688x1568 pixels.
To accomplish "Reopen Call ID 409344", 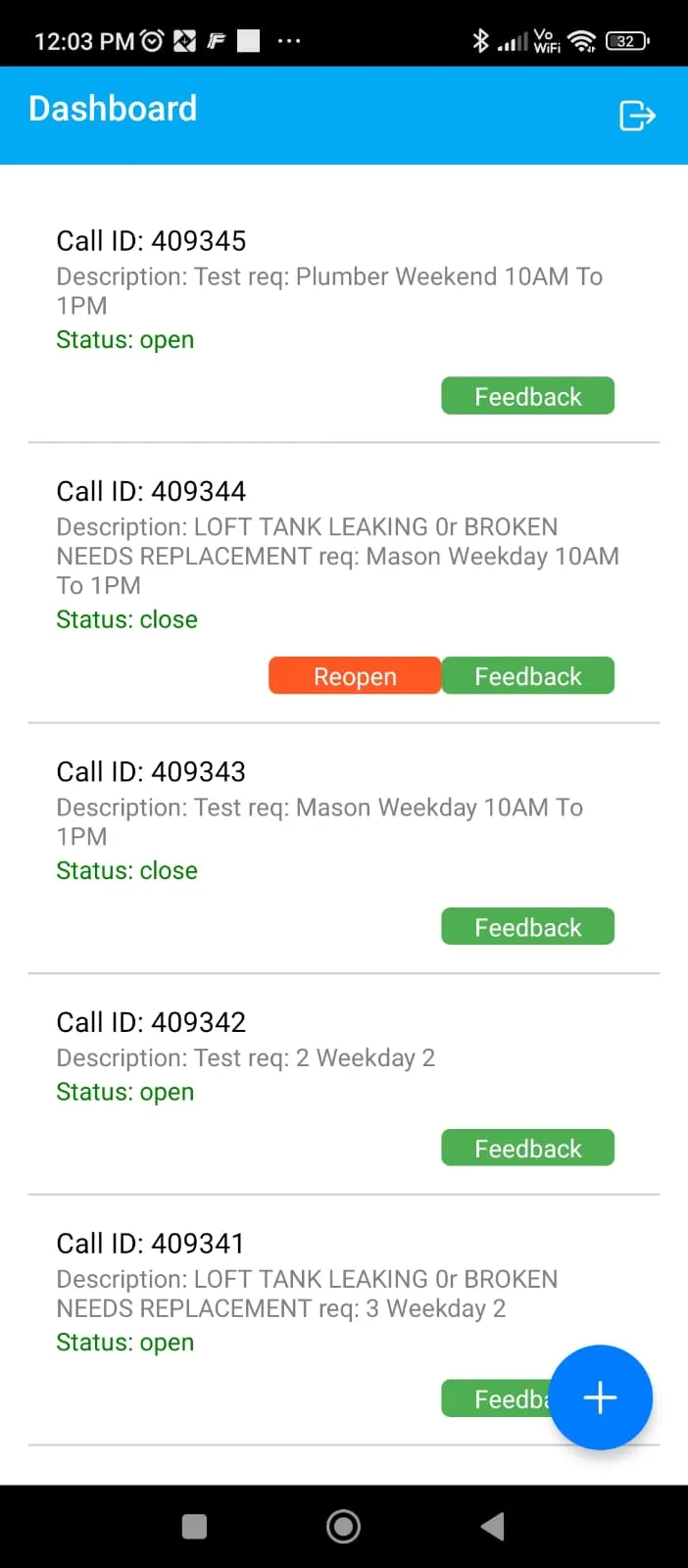I will pos(355,676).
